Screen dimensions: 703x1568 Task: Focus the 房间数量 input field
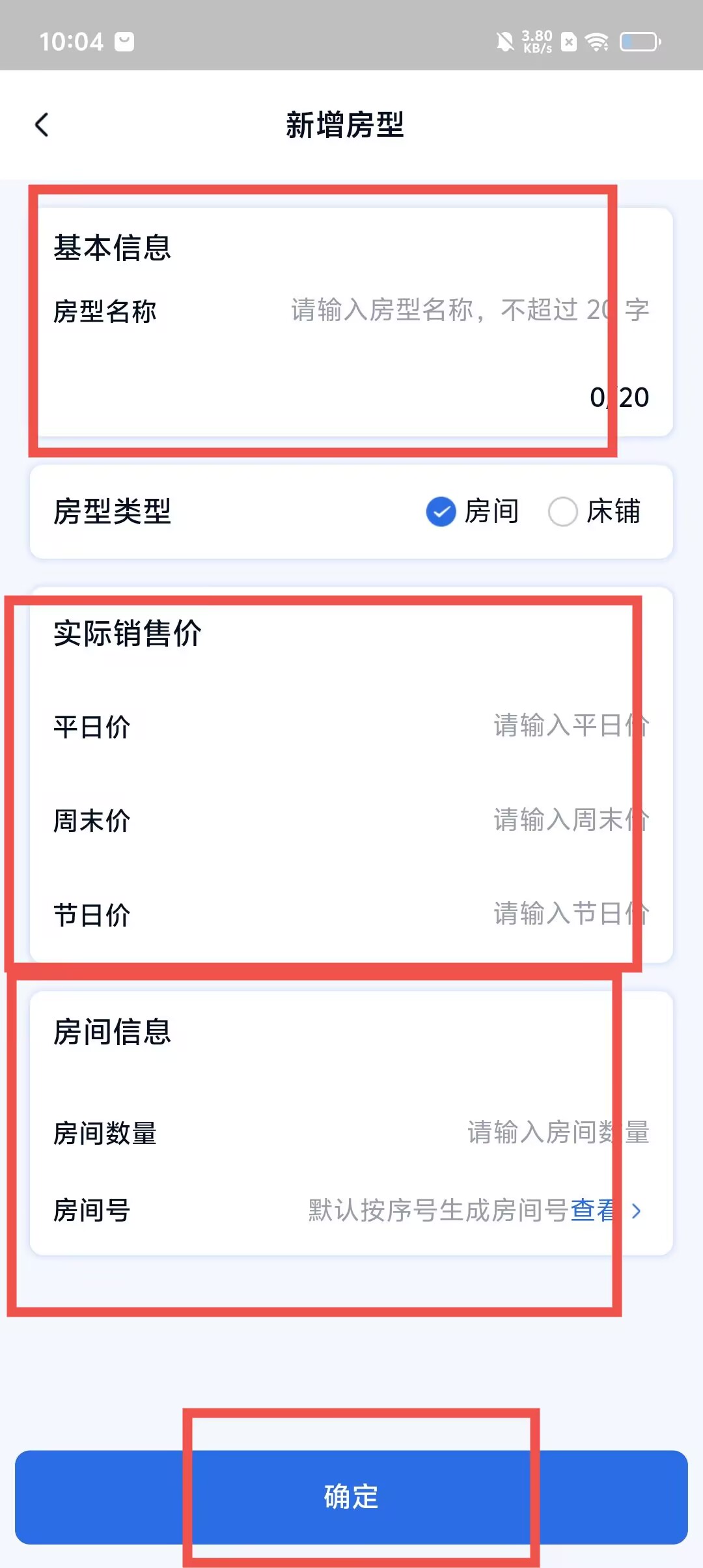pyautogui.click(x=557, y=1132)
